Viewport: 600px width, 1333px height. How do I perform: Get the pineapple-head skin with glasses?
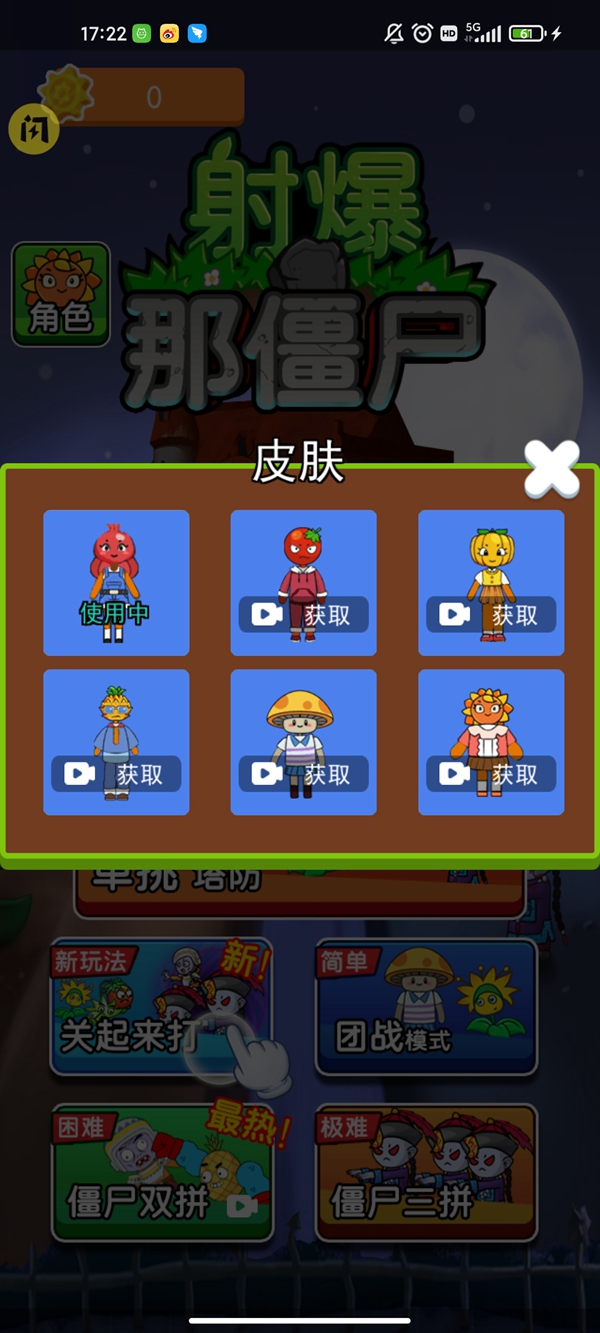[116, 773]
